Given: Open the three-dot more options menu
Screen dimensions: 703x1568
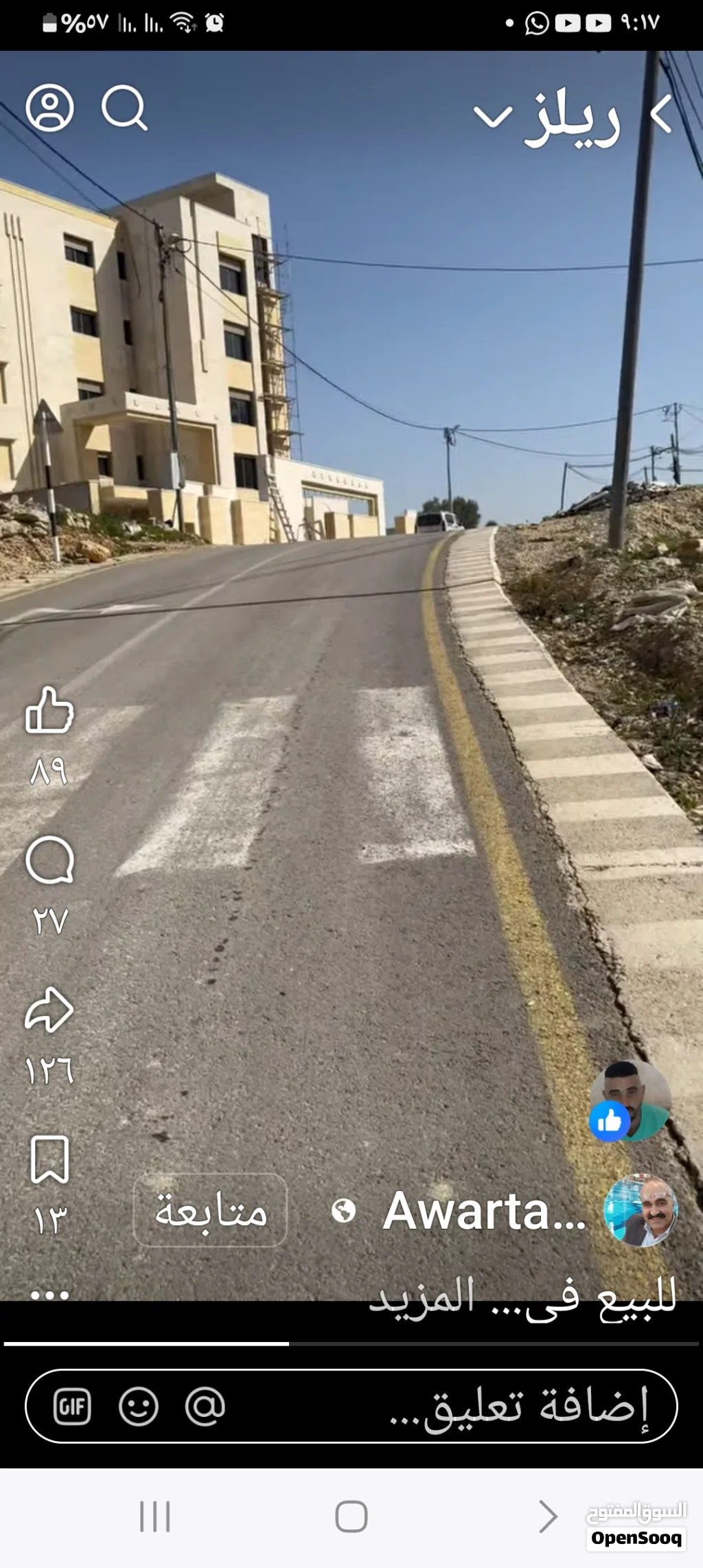Looking at the screenshot, I should [49, 1295].
